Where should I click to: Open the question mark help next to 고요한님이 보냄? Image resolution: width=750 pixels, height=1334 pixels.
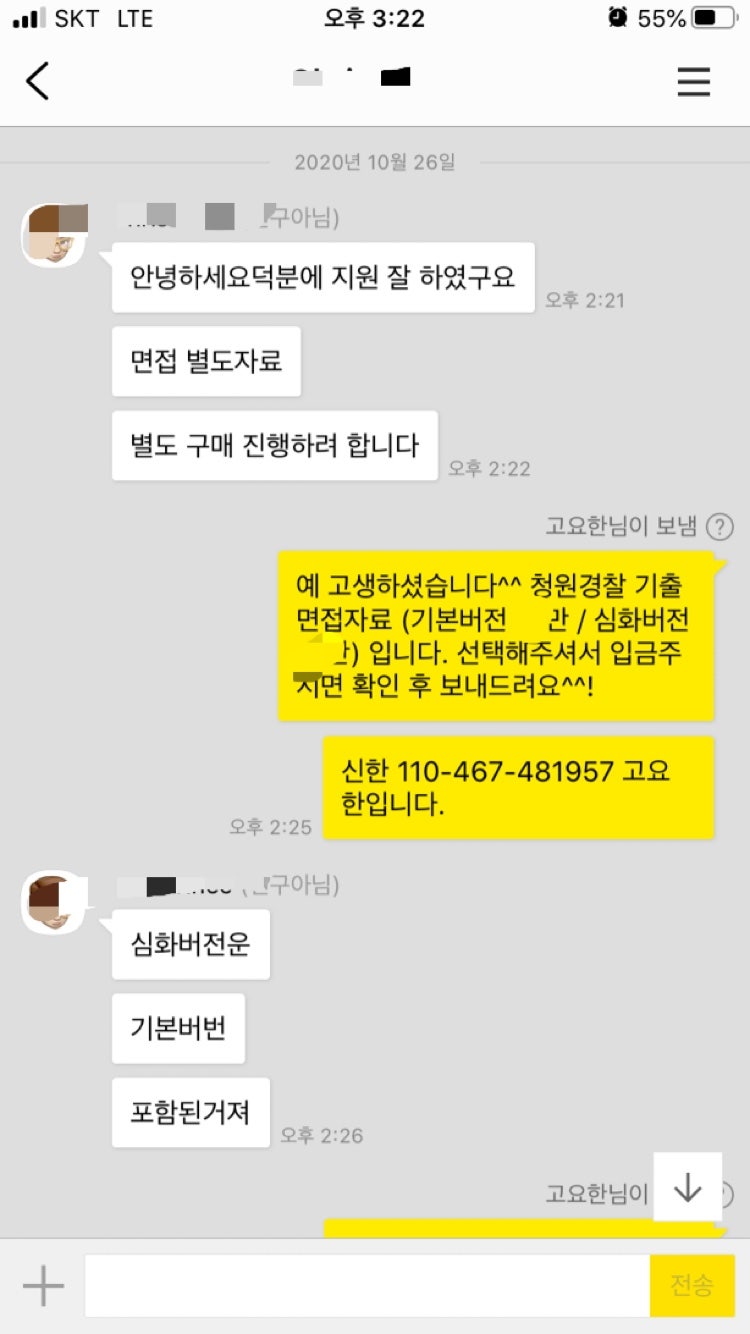pyautogui.click(x=719, y=527)
